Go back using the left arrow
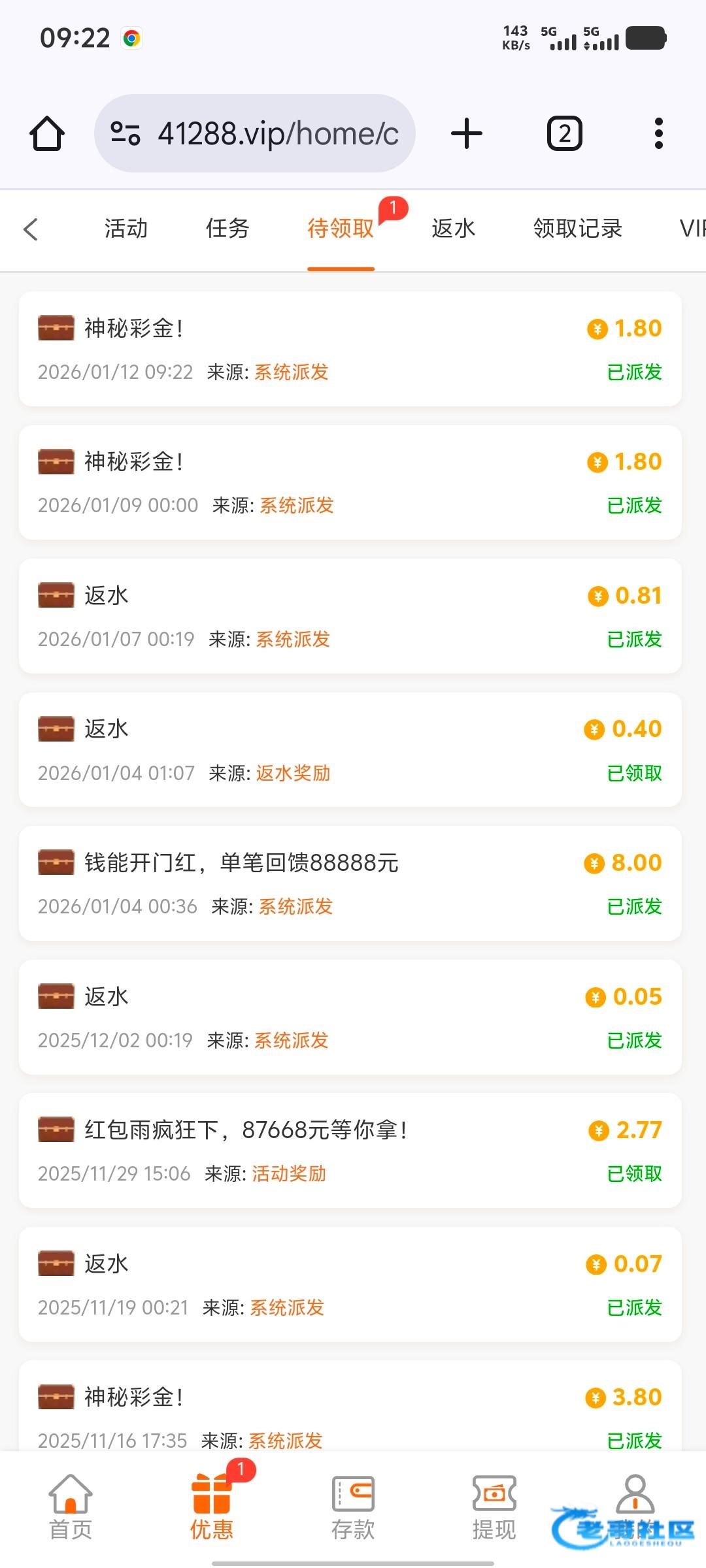 31,229
